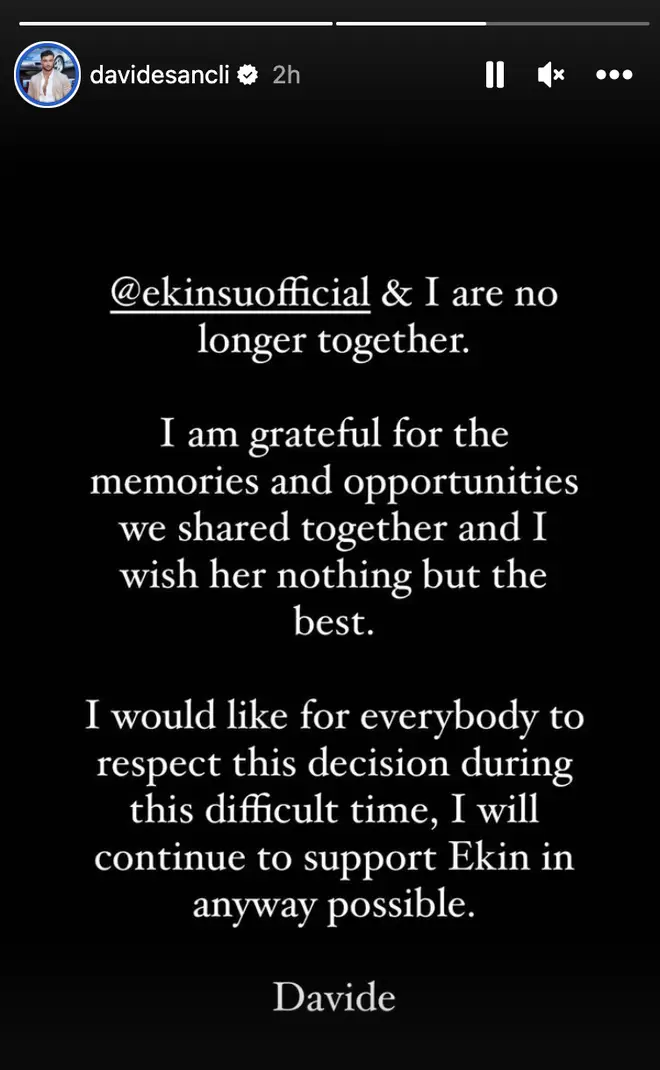This screenshot has height=1070, width=660.
Task: Unmute the story audio
Action: click(551, 74)
